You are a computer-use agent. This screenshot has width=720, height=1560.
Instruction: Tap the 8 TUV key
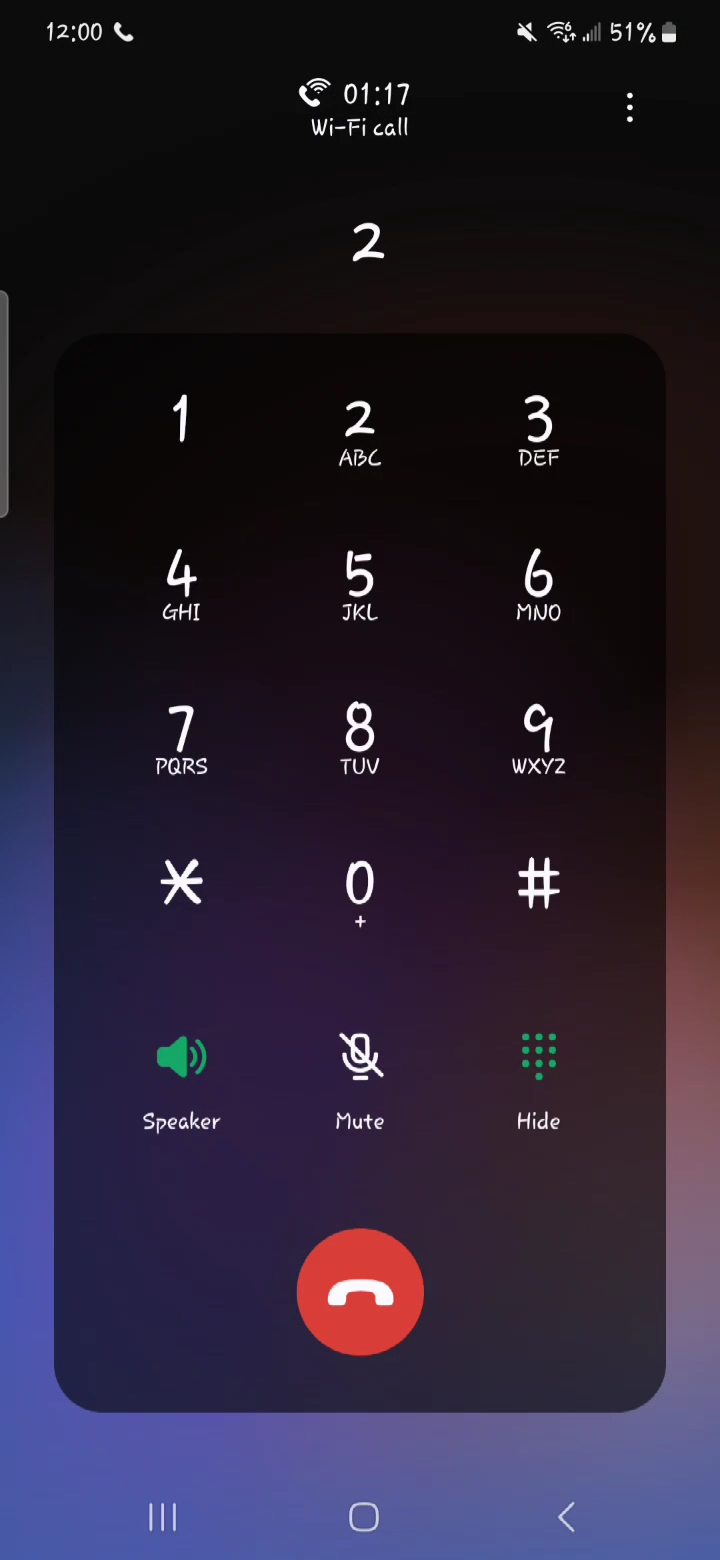360,740
